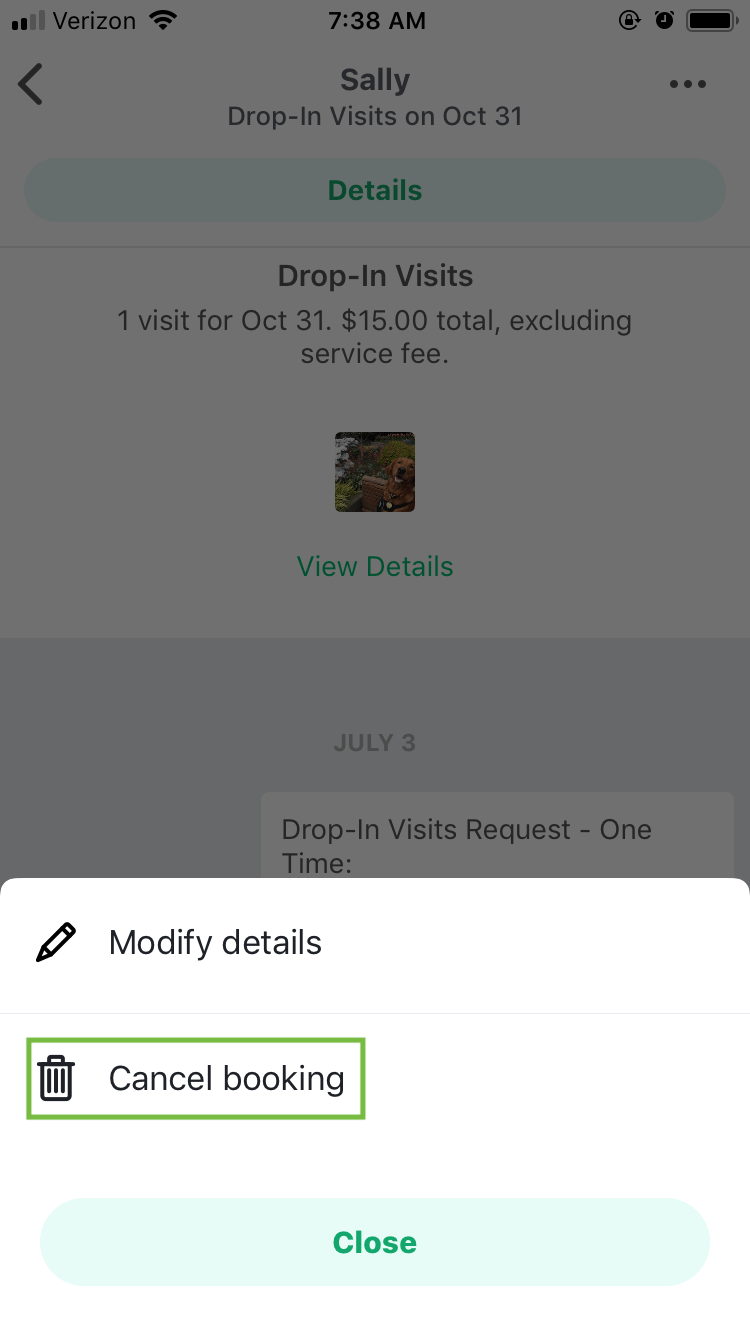Screen dimensions: 750x1334
Task: Tap the orientation lock icon in status bar
Action: 629,19
